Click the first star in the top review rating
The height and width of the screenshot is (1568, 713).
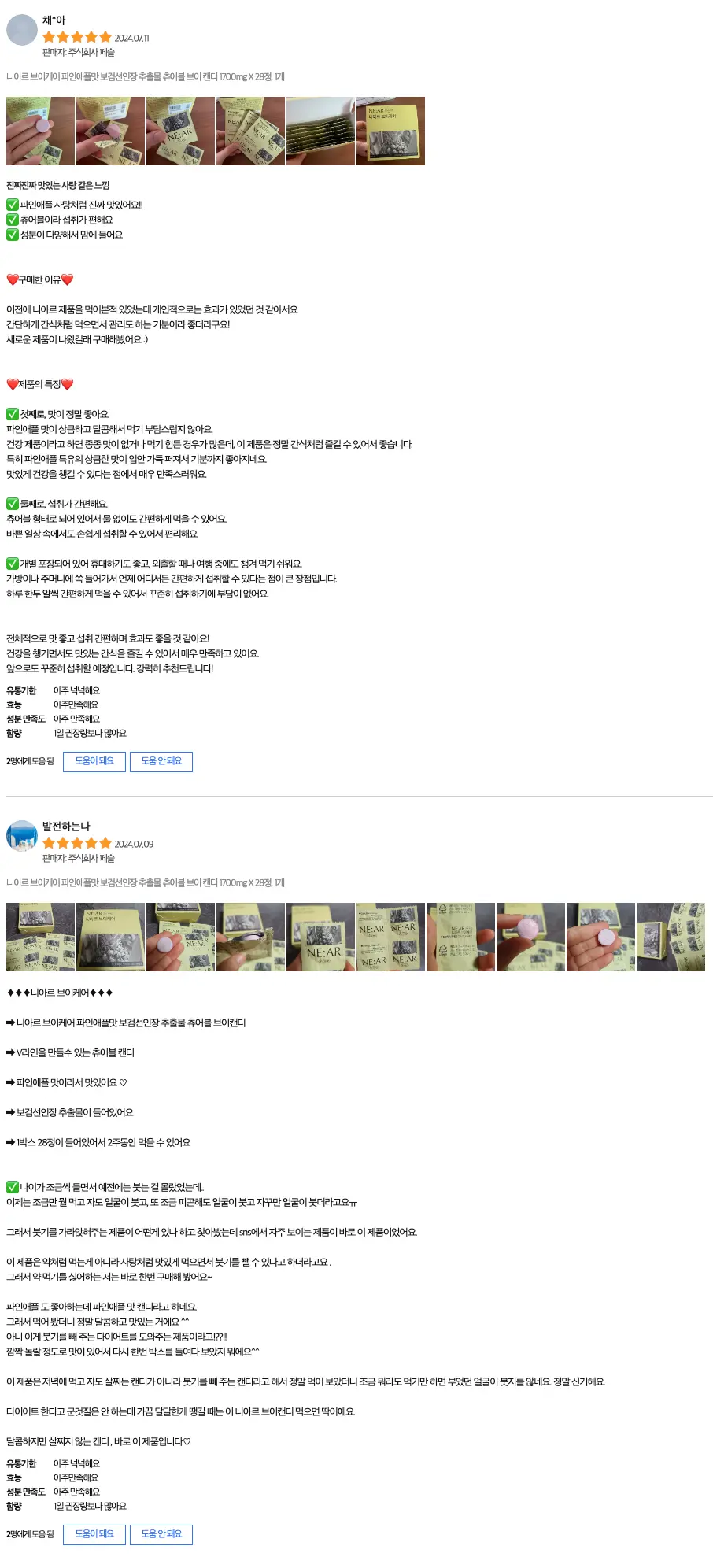click(x=49, y=35)
